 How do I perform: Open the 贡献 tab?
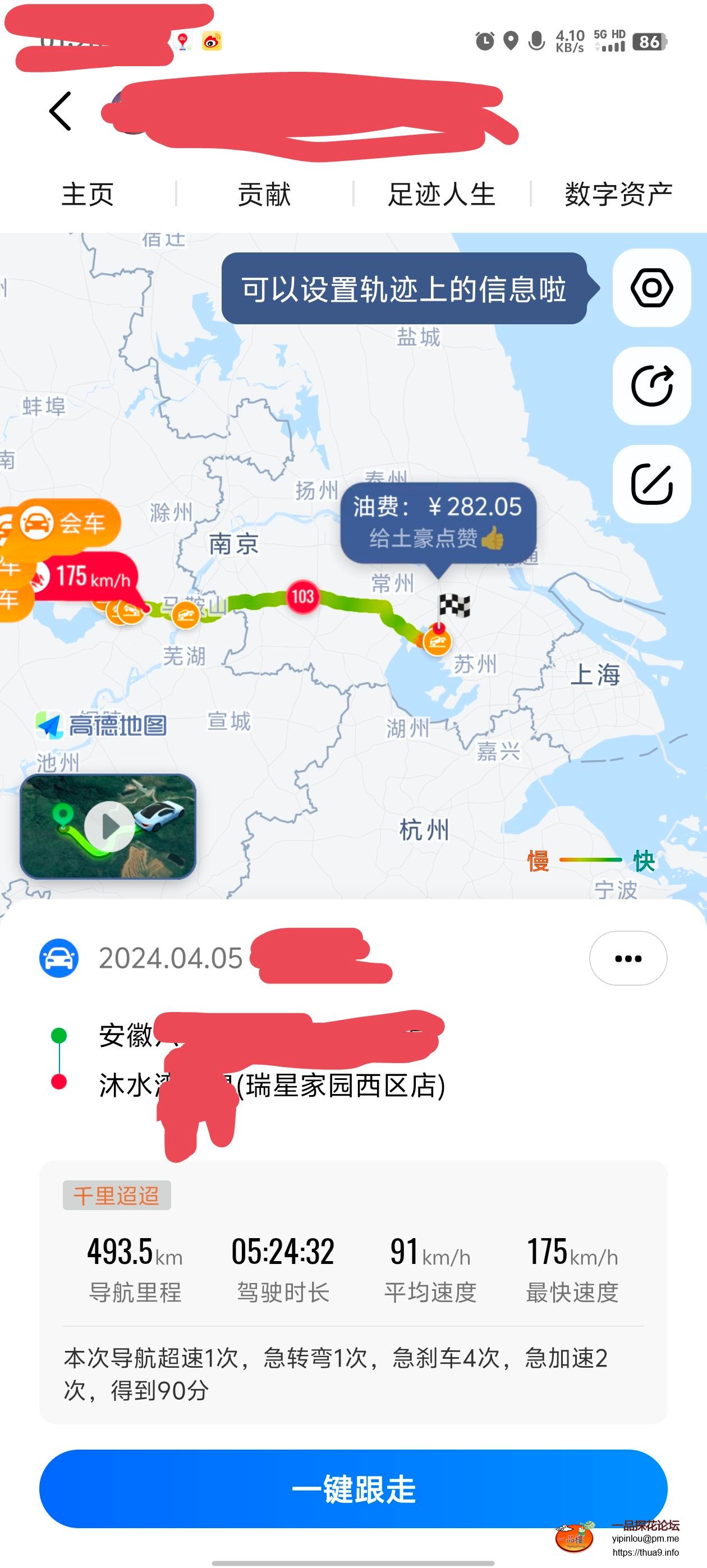[x=264, y=194]
